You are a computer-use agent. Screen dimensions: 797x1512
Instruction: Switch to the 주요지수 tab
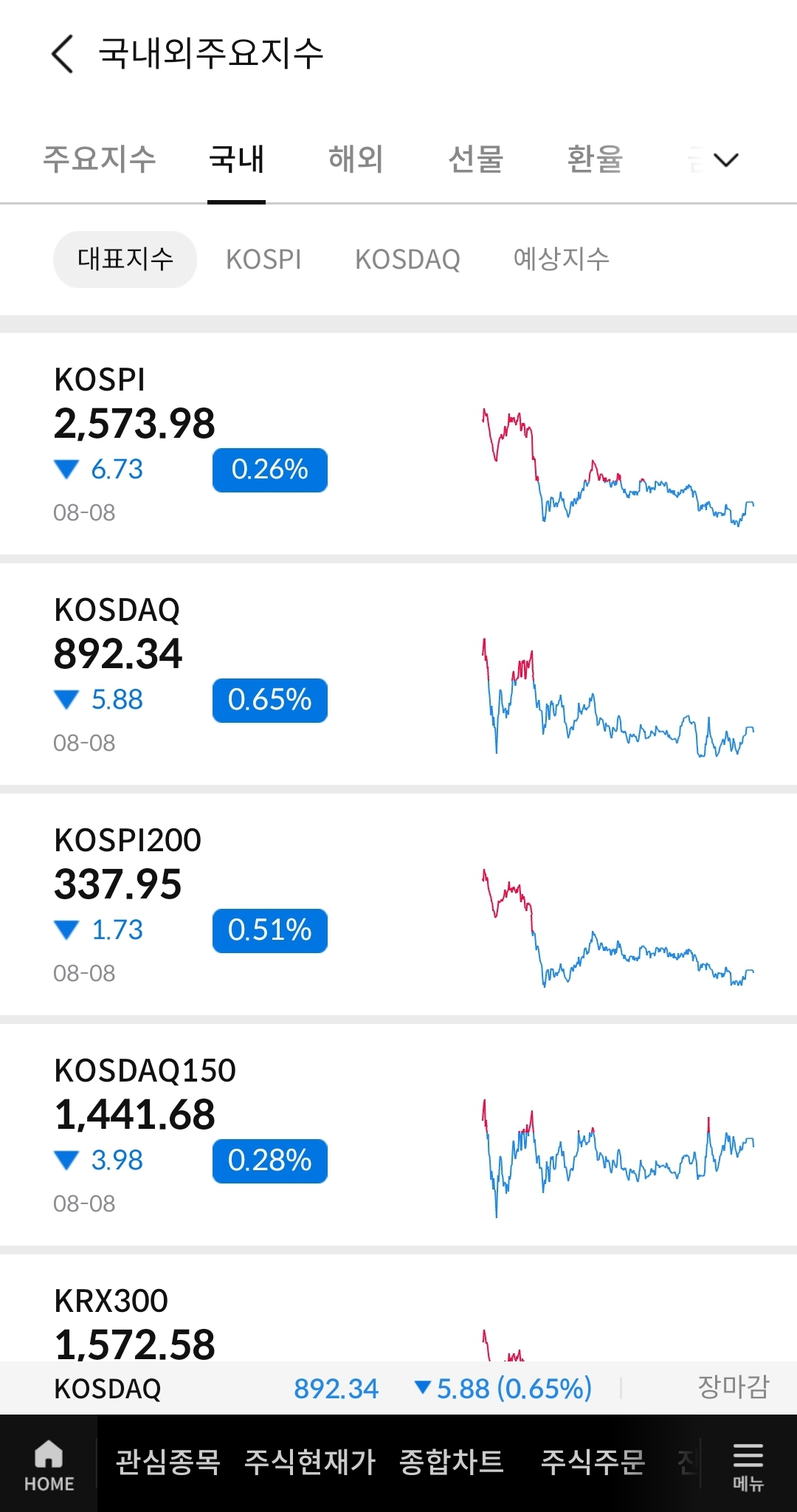click(x=100, y=159)
